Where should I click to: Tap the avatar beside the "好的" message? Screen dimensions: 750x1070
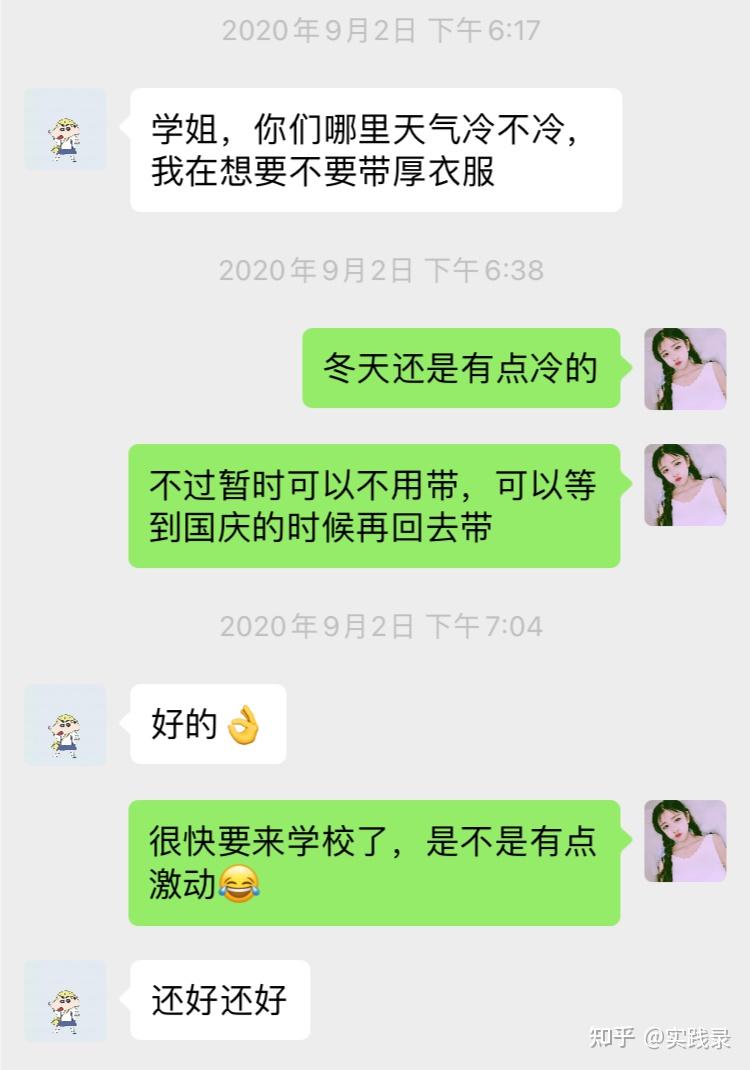coord(65,725)
